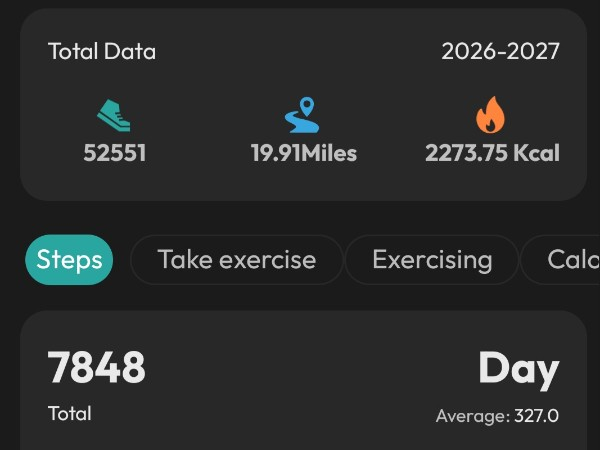Switch to the Take exercise chip
600x450 pixels.
[x=237, y=260]
